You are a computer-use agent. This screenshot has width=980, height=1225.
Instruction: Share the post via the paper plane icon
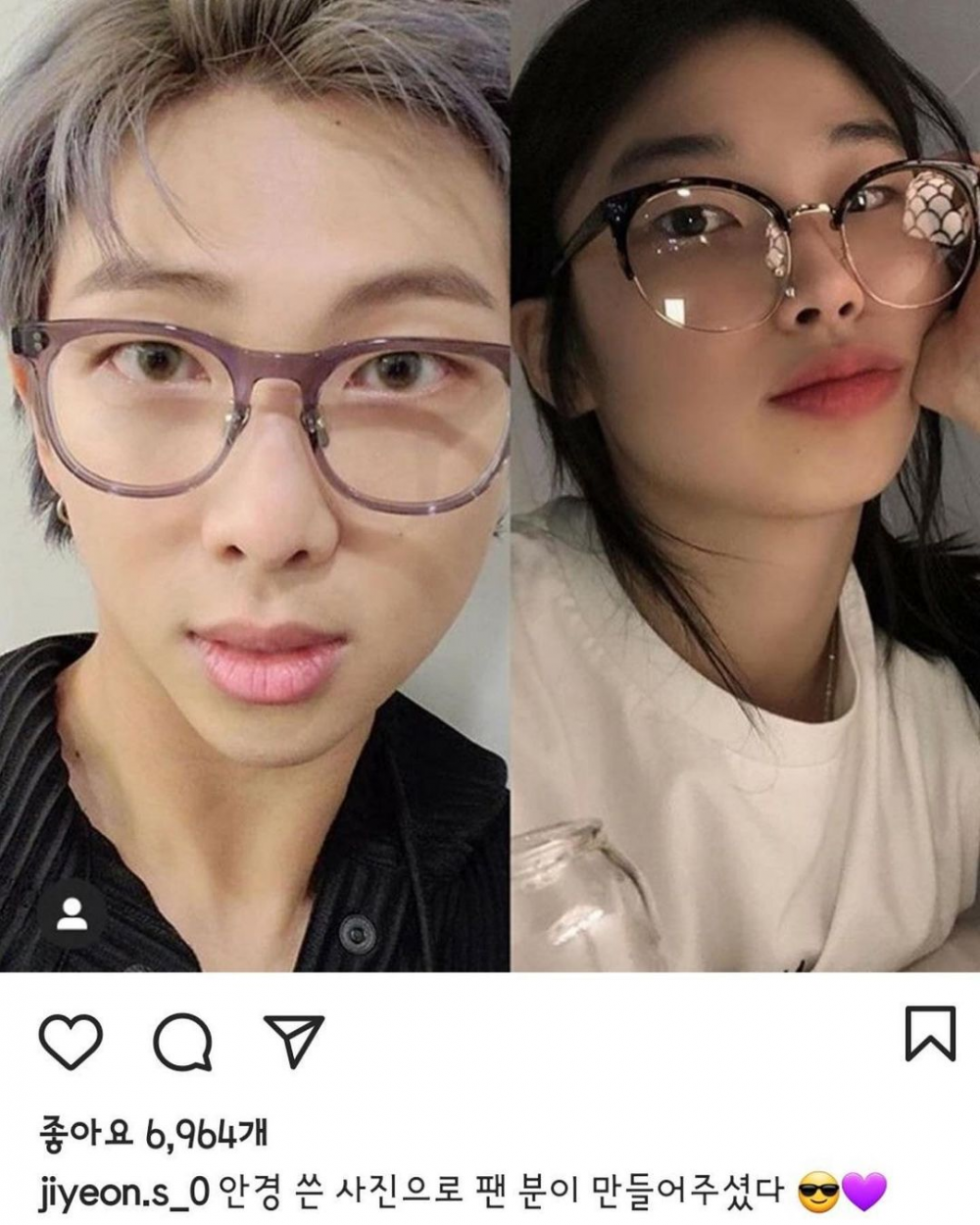(293, 1040)
